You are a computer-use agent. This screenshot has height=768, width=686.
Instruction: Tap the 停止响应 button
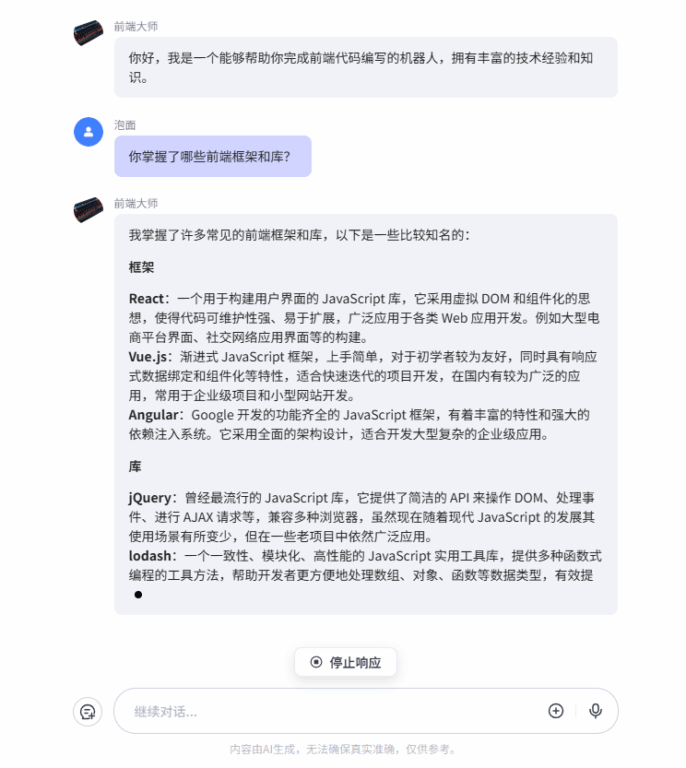[x=345, y=662]
